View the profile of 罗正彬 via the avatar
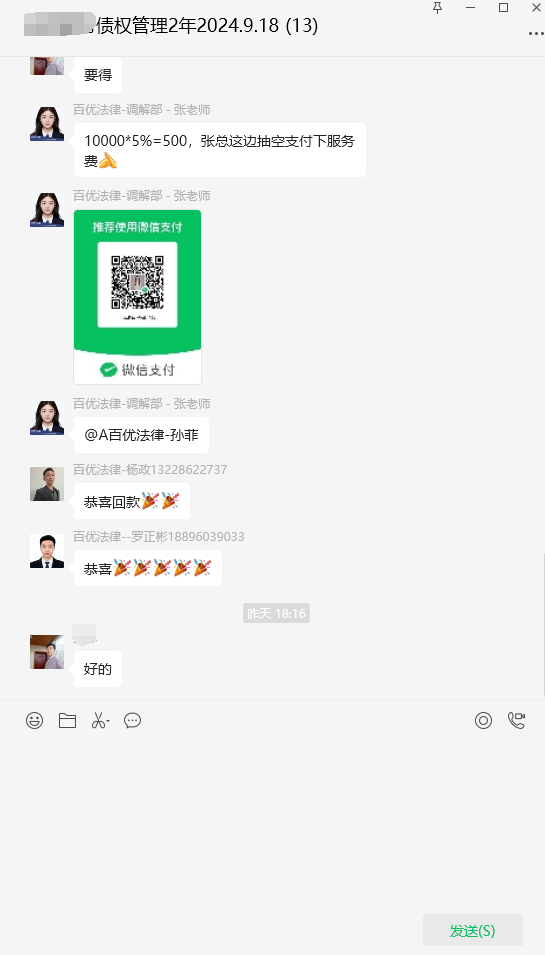The image size is (545, 955). click(47, 551)
